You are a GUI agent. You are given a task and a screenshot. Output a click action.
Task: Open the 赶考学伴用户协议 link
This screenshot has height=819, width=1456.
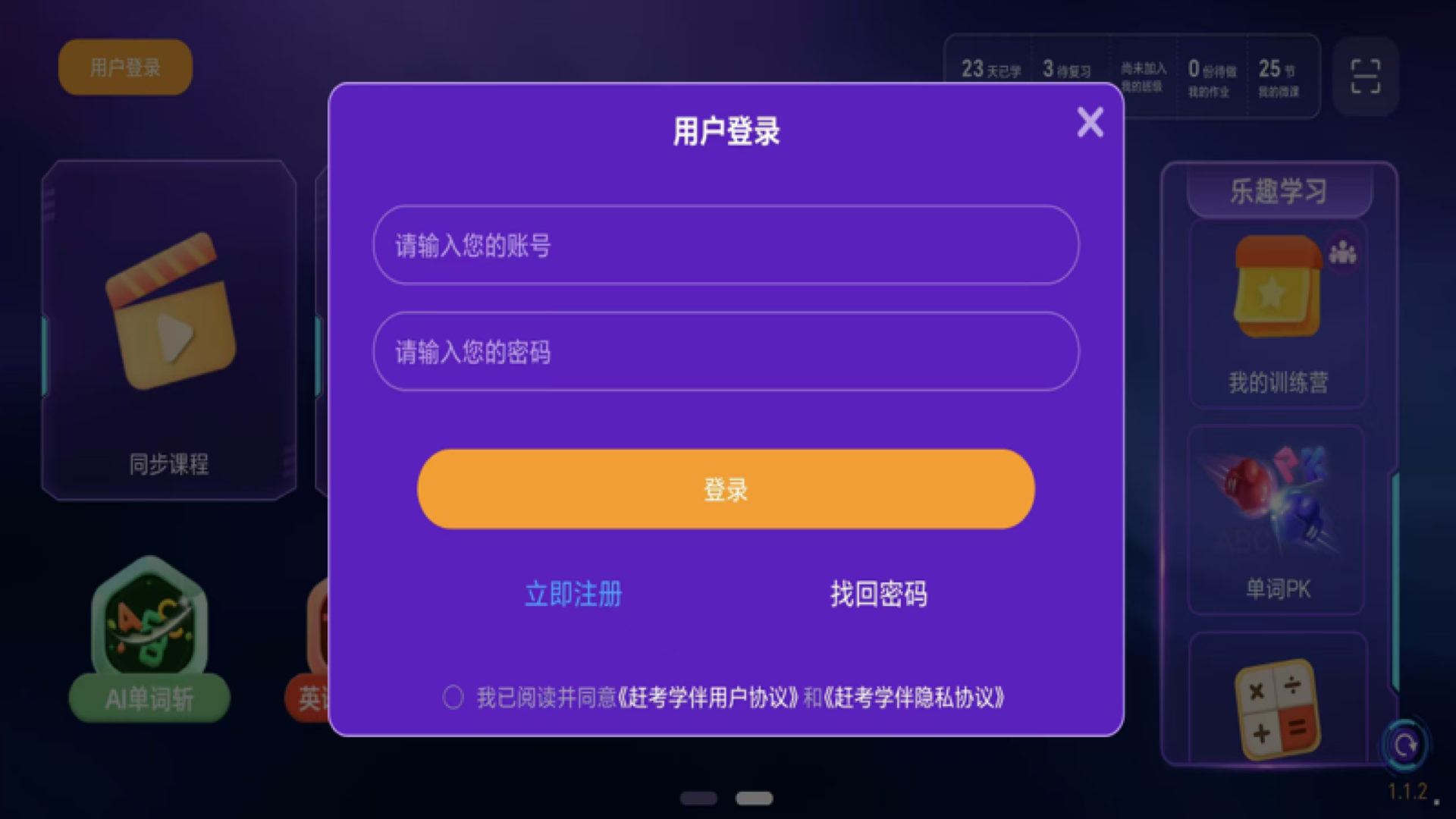coord(708,698)
